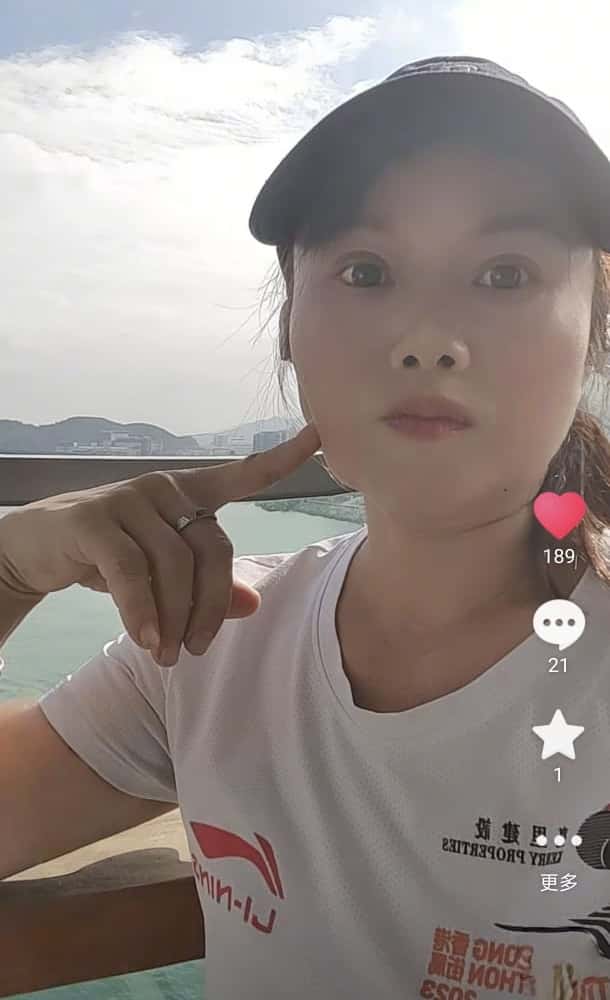Open the 更多 more options menu

coord(558,842)
